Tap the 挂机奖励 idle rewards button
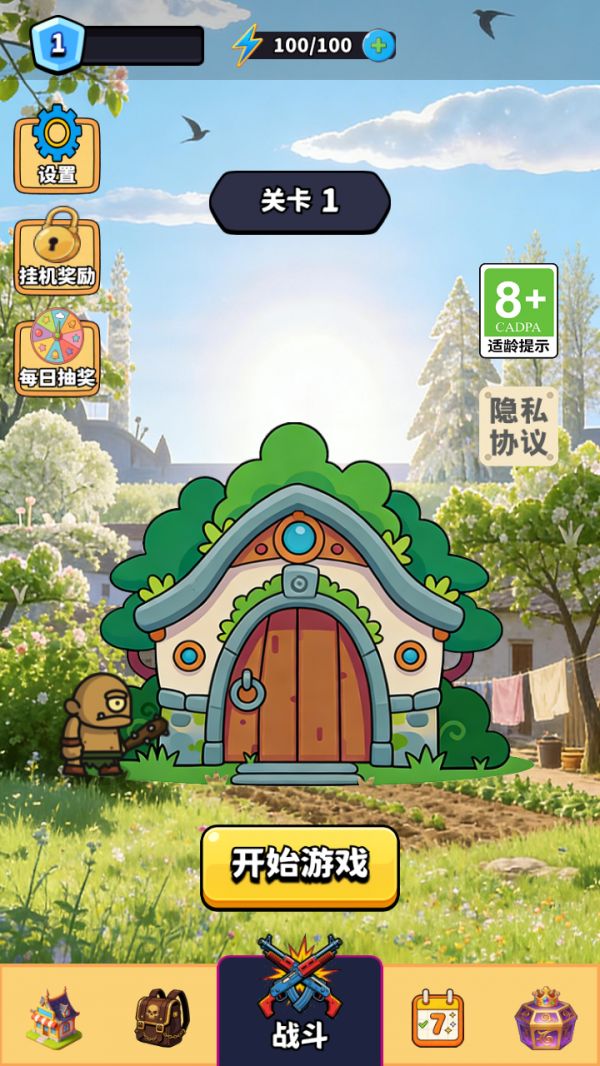Screen dimensions: 600x1066 pyautogui.click(x=57, y=253)
